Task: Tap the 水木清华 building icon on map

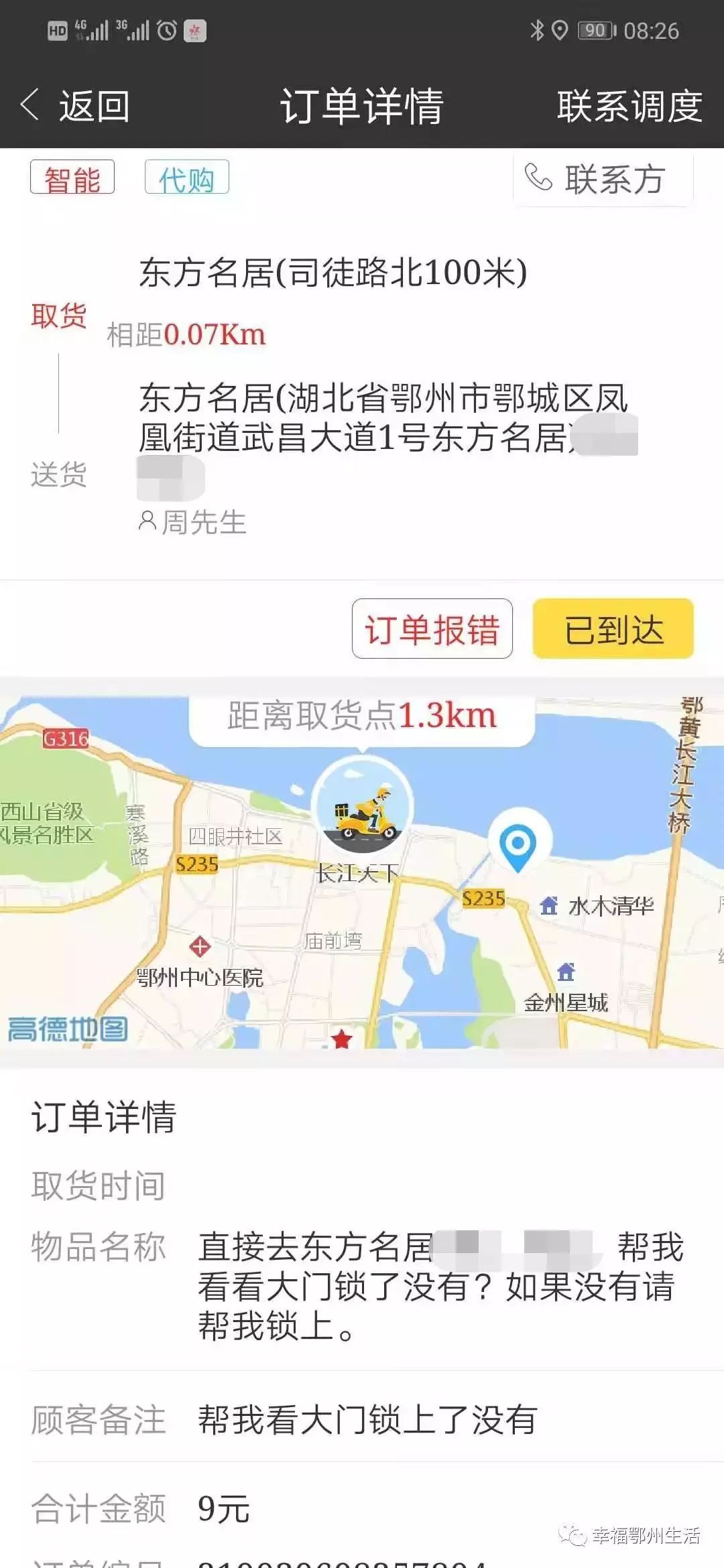Action: pyautogui.click(x=548, y=906)
